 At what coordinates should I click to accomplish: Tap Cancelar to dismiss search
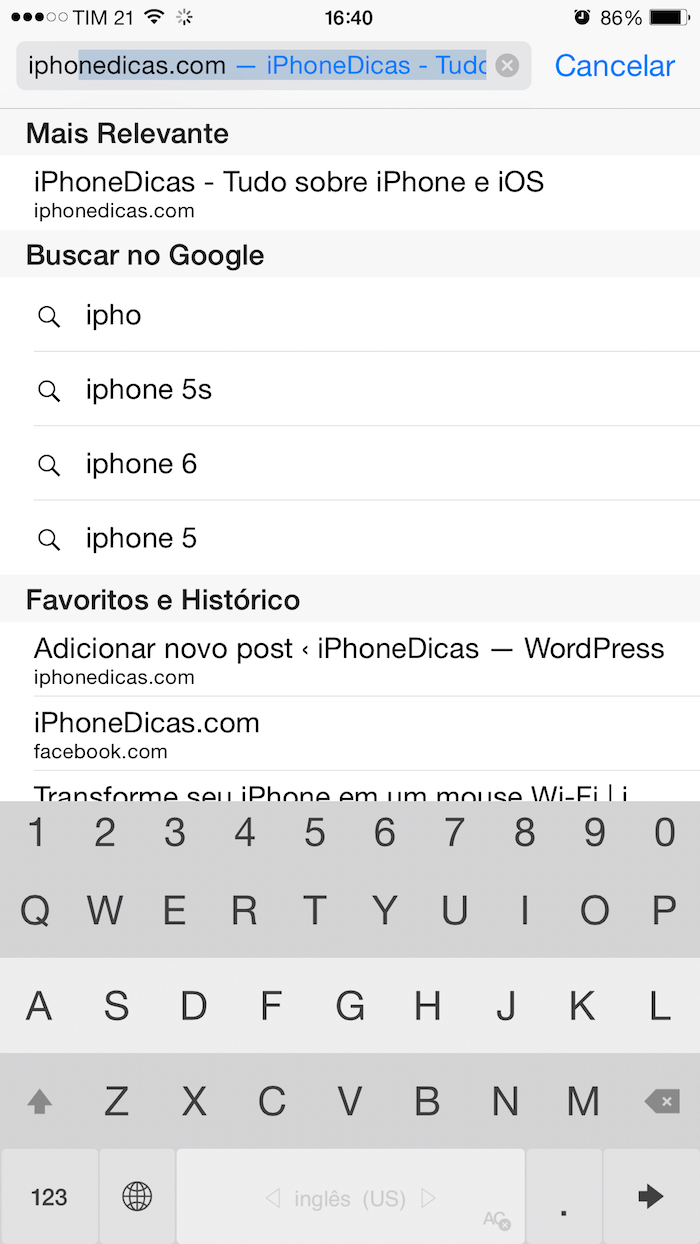[615, 66]
